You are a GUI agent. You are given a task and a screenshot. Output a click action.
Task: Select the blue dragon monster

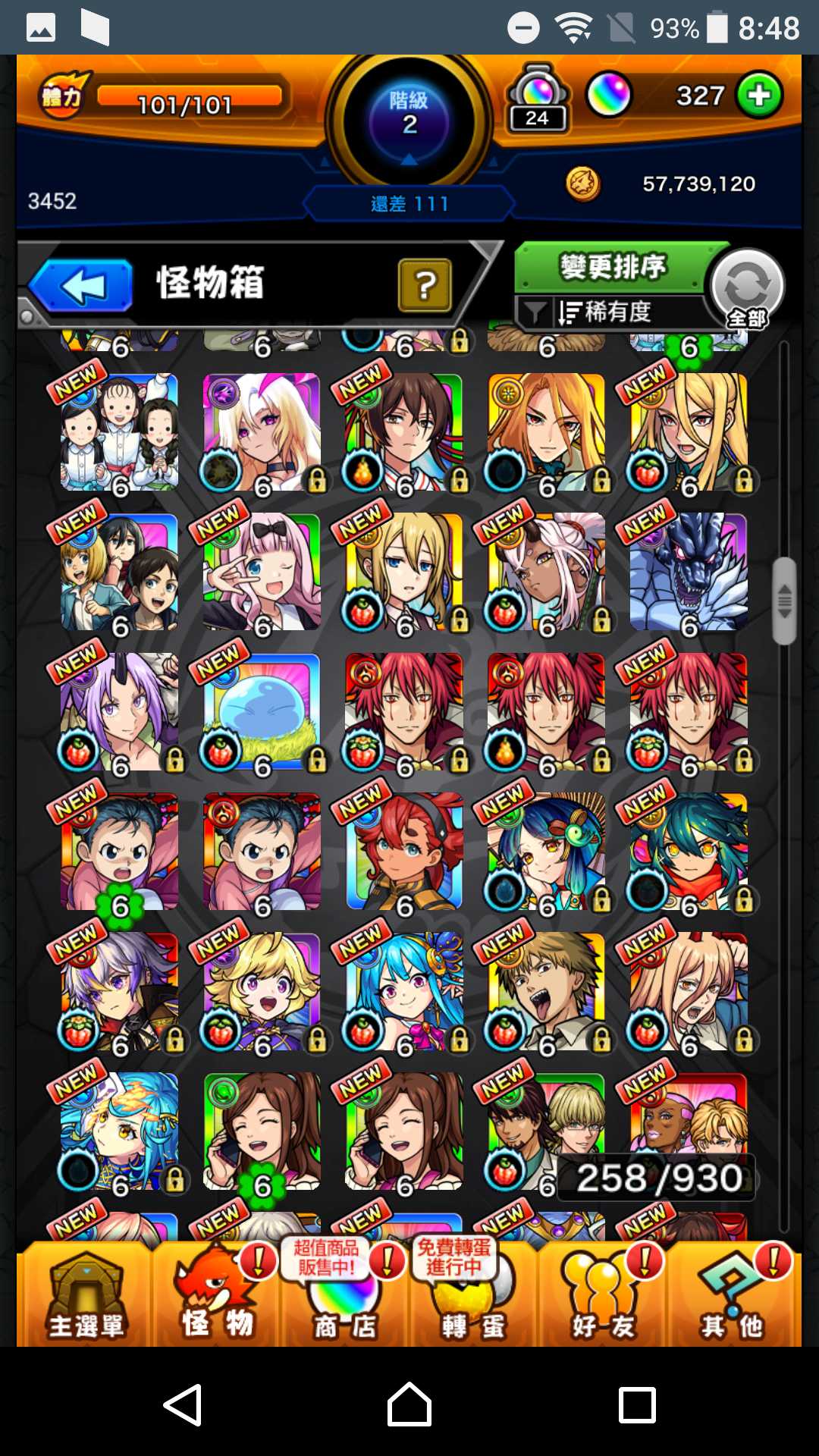point(689,572)
